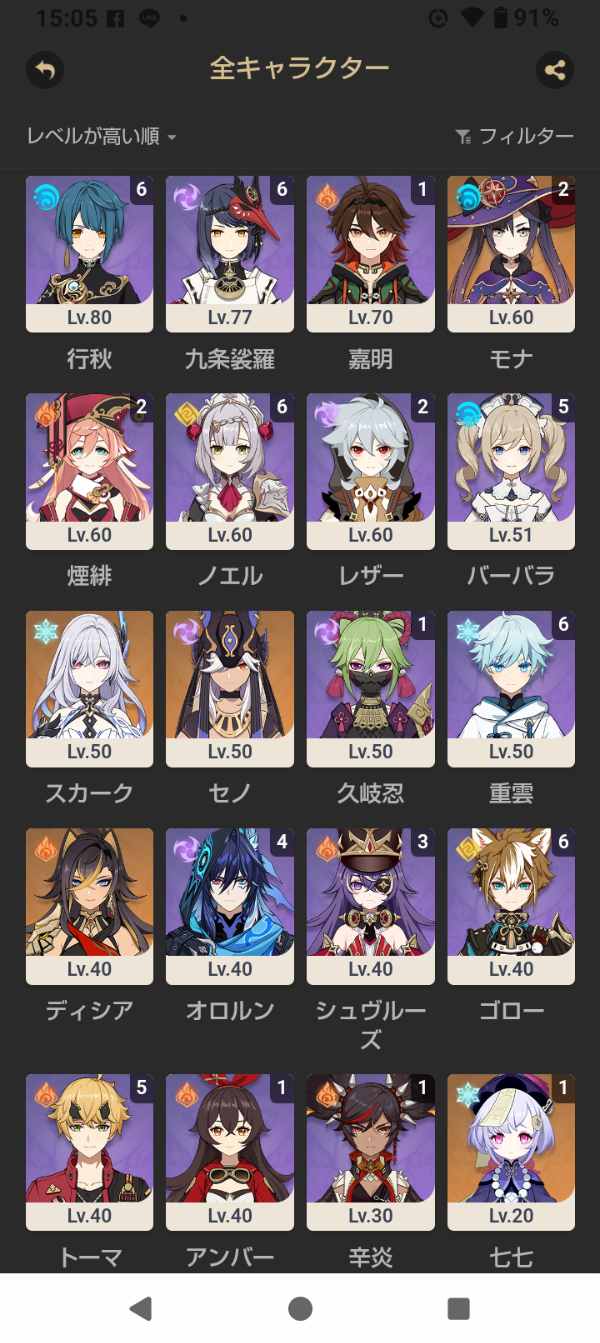Share the character list
600x1343 pixels.
pyautogui.click(x=555, y=69)
